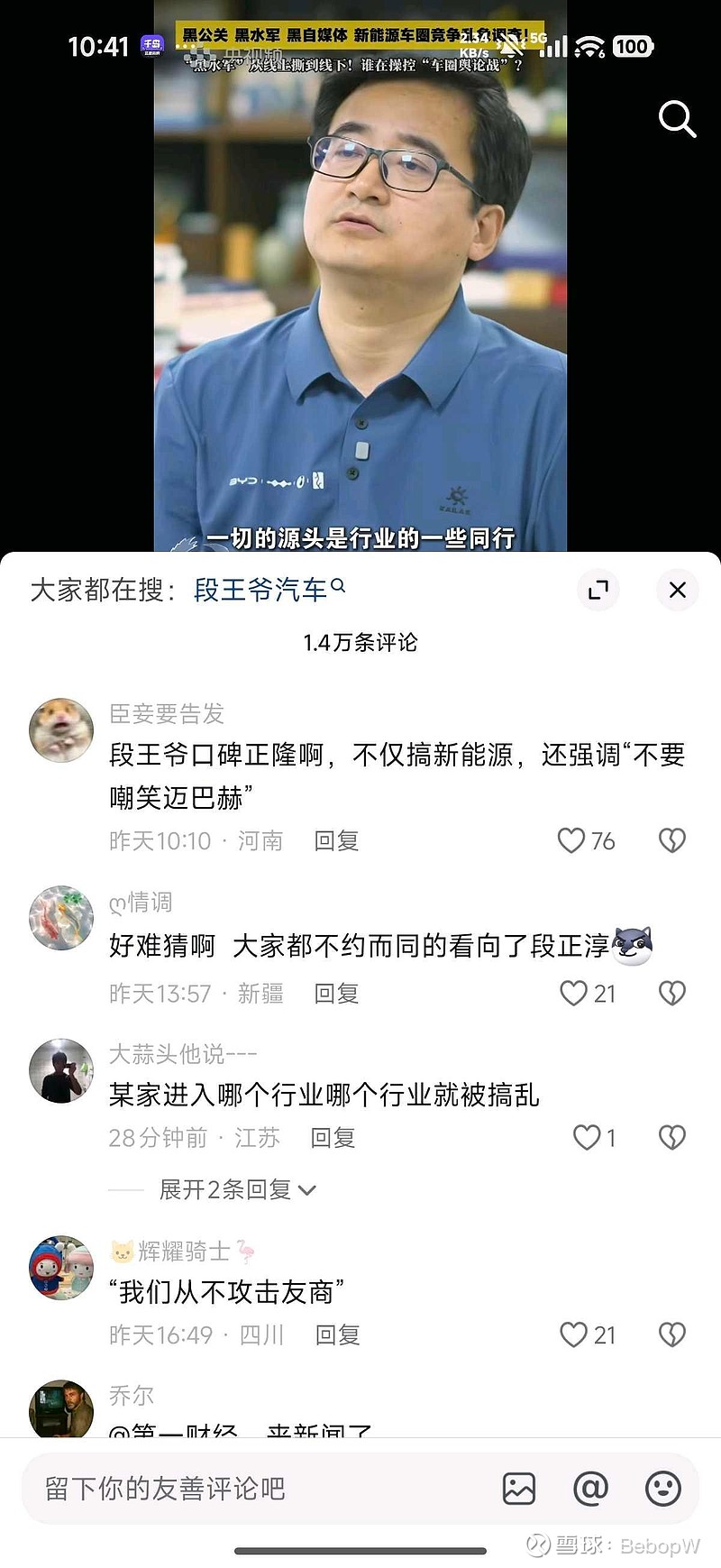Screen dimensions: 721x1568
Task: Select the 1.4万条评论 header
Action: (360, 644)
